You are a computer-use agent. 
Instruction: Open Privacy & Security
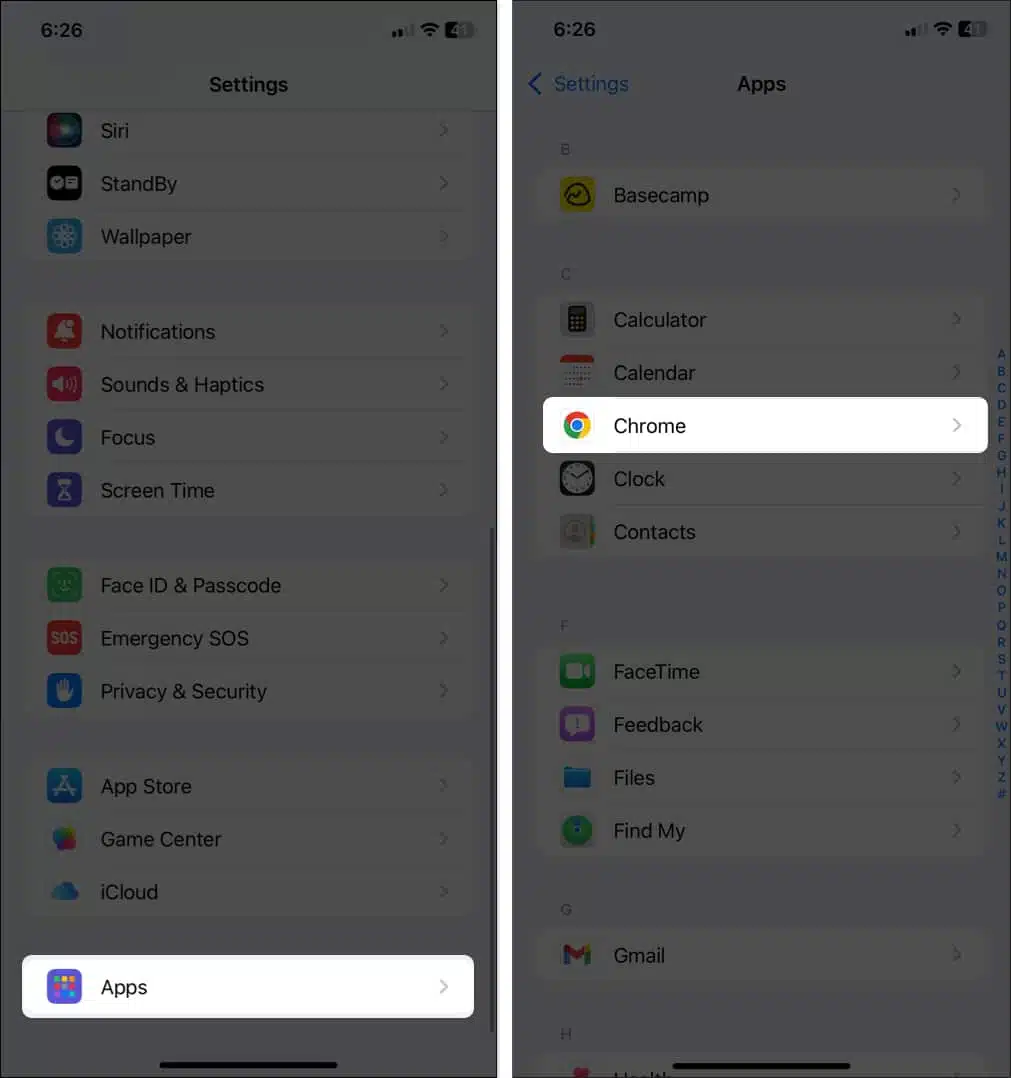(247, 692)
